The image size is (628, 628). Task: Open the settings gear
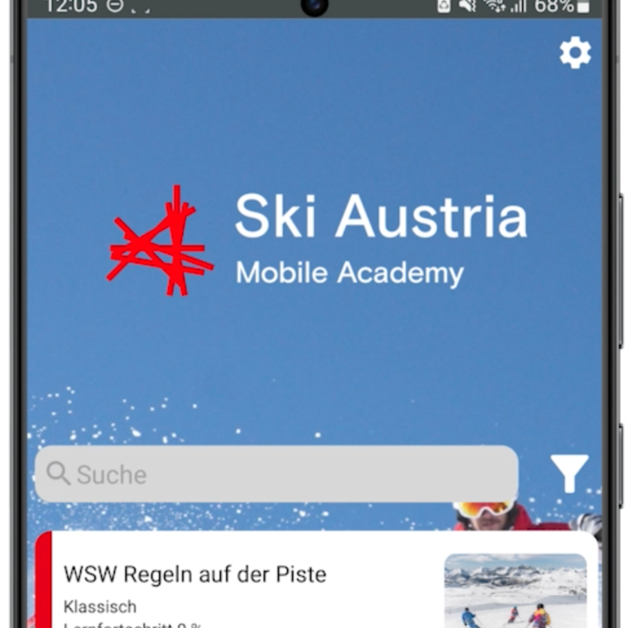coord(575,53)
